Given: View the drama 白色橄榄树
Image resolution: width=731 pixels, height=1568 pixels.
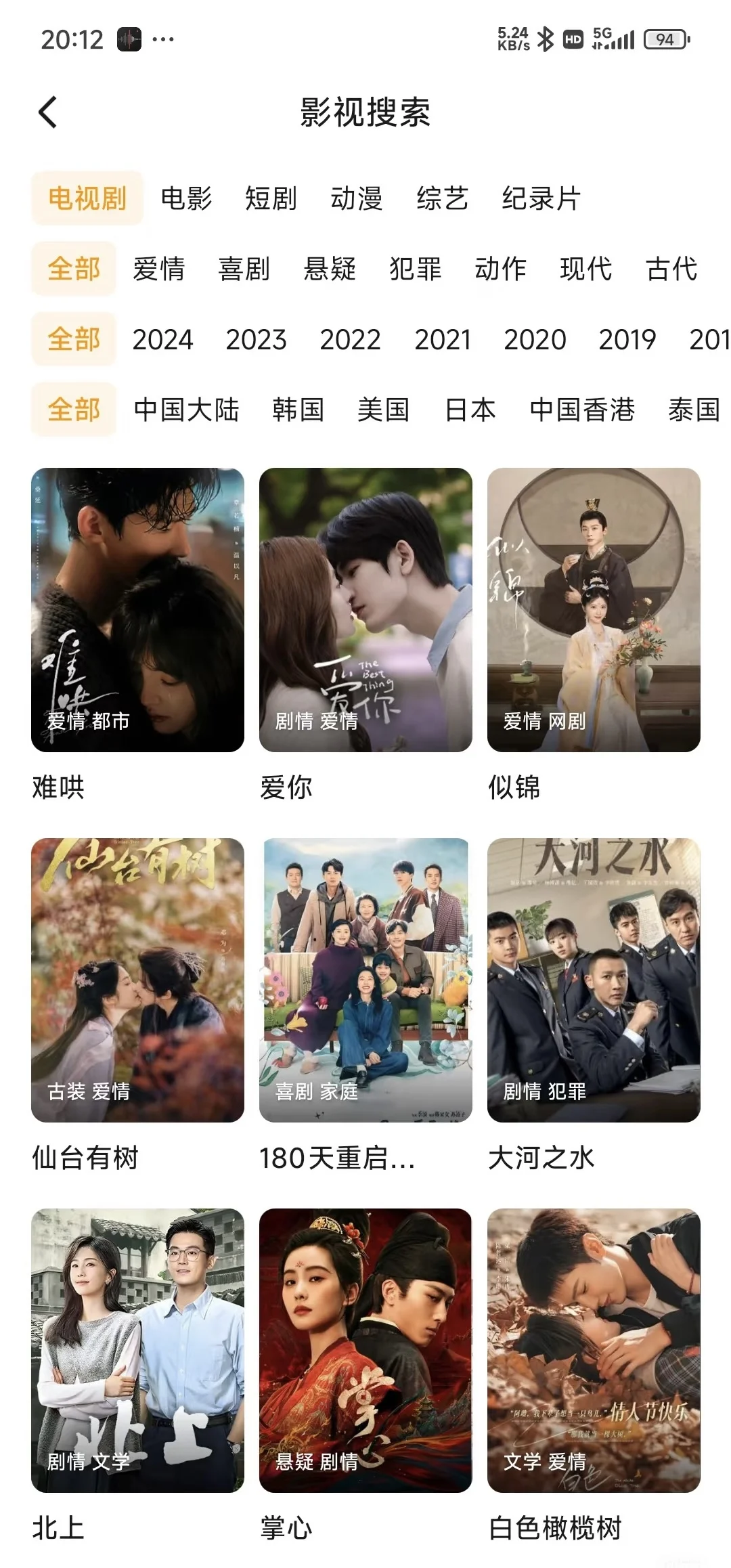Looking at the screenshot, I should pos(594,1350).
